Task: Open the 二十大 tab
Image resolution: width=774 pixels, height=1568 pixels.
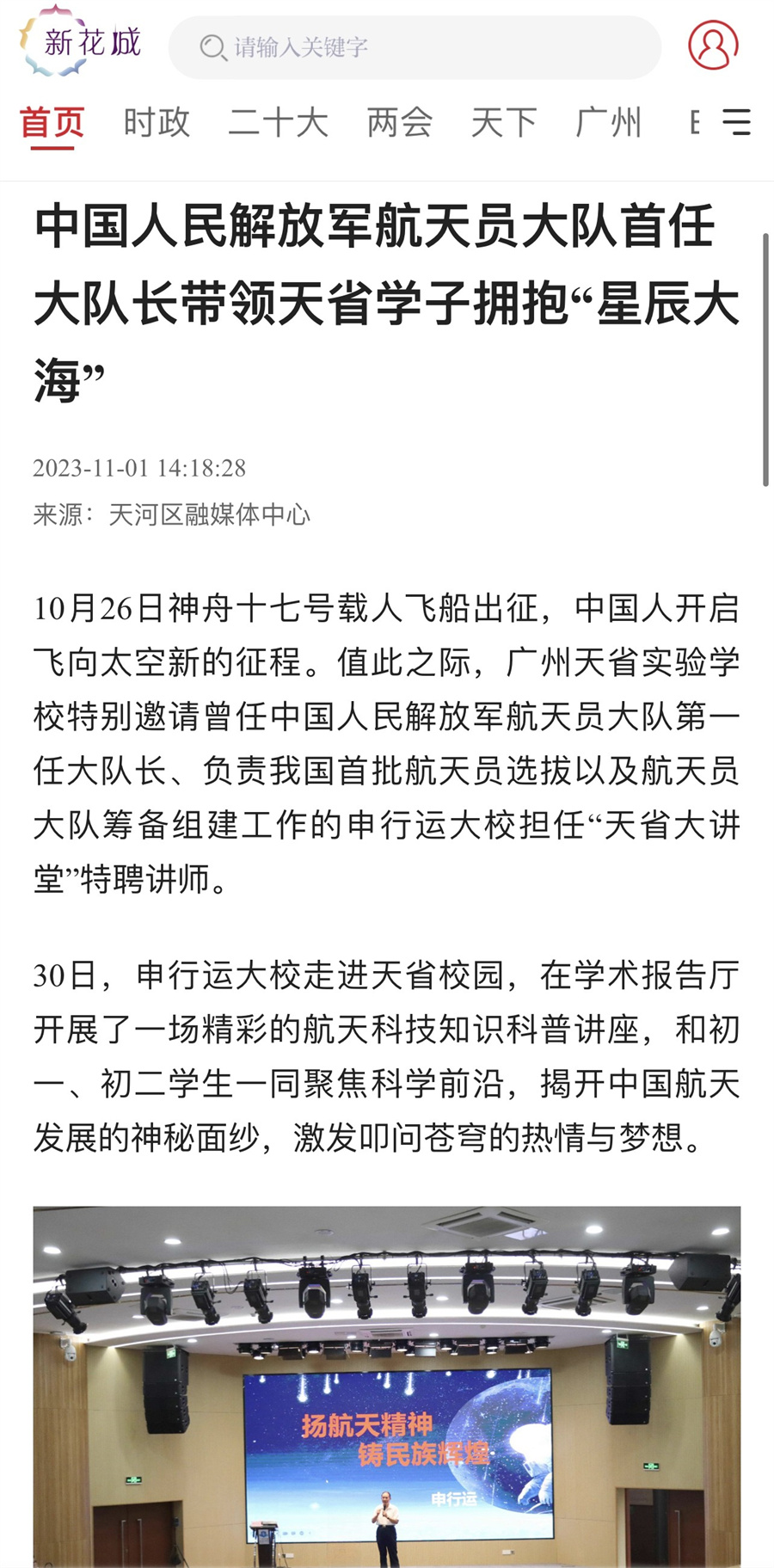Action: click(x=278, y=123)
